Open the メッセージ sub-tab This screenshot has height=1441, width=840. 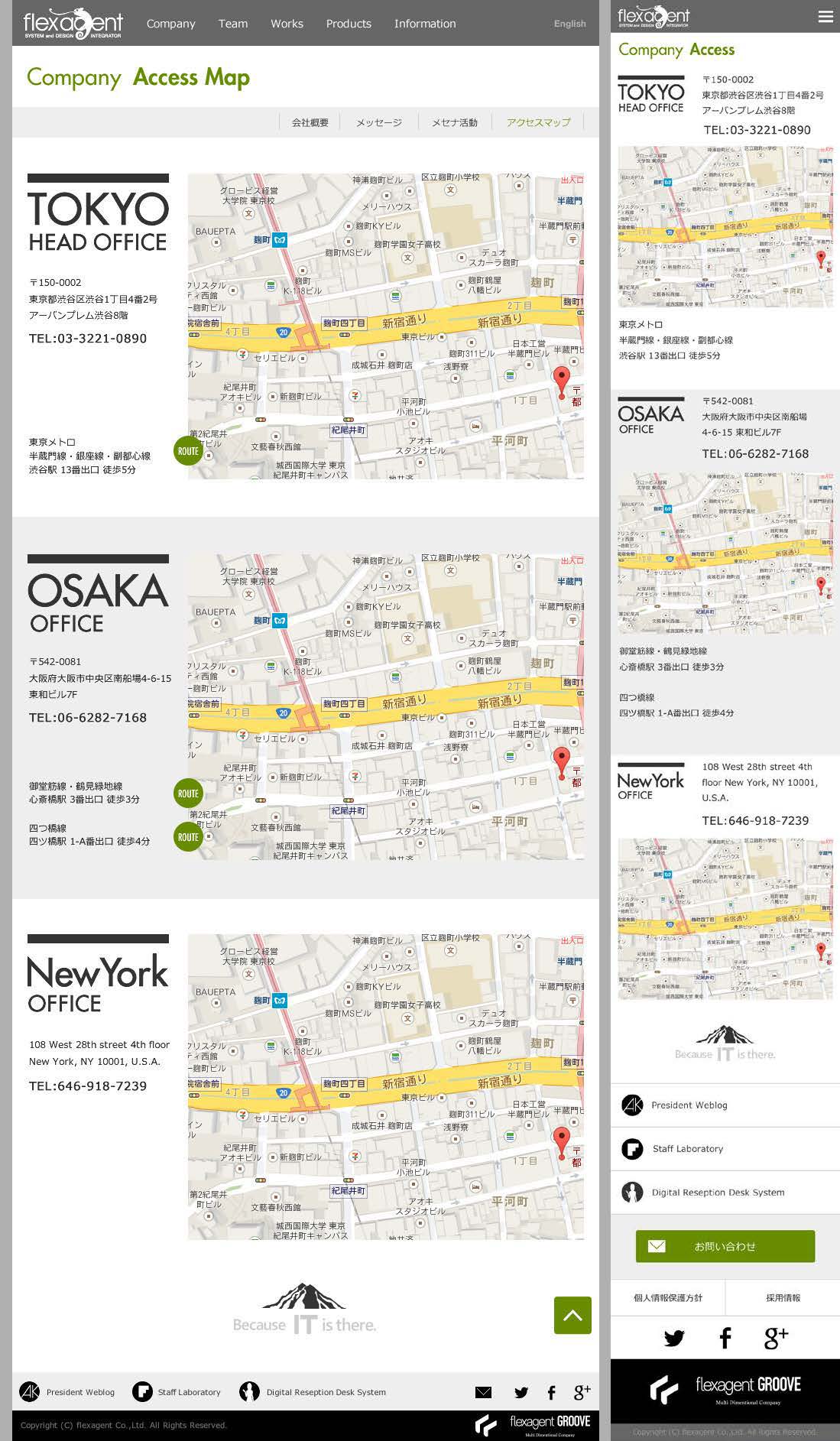(378, 122)
